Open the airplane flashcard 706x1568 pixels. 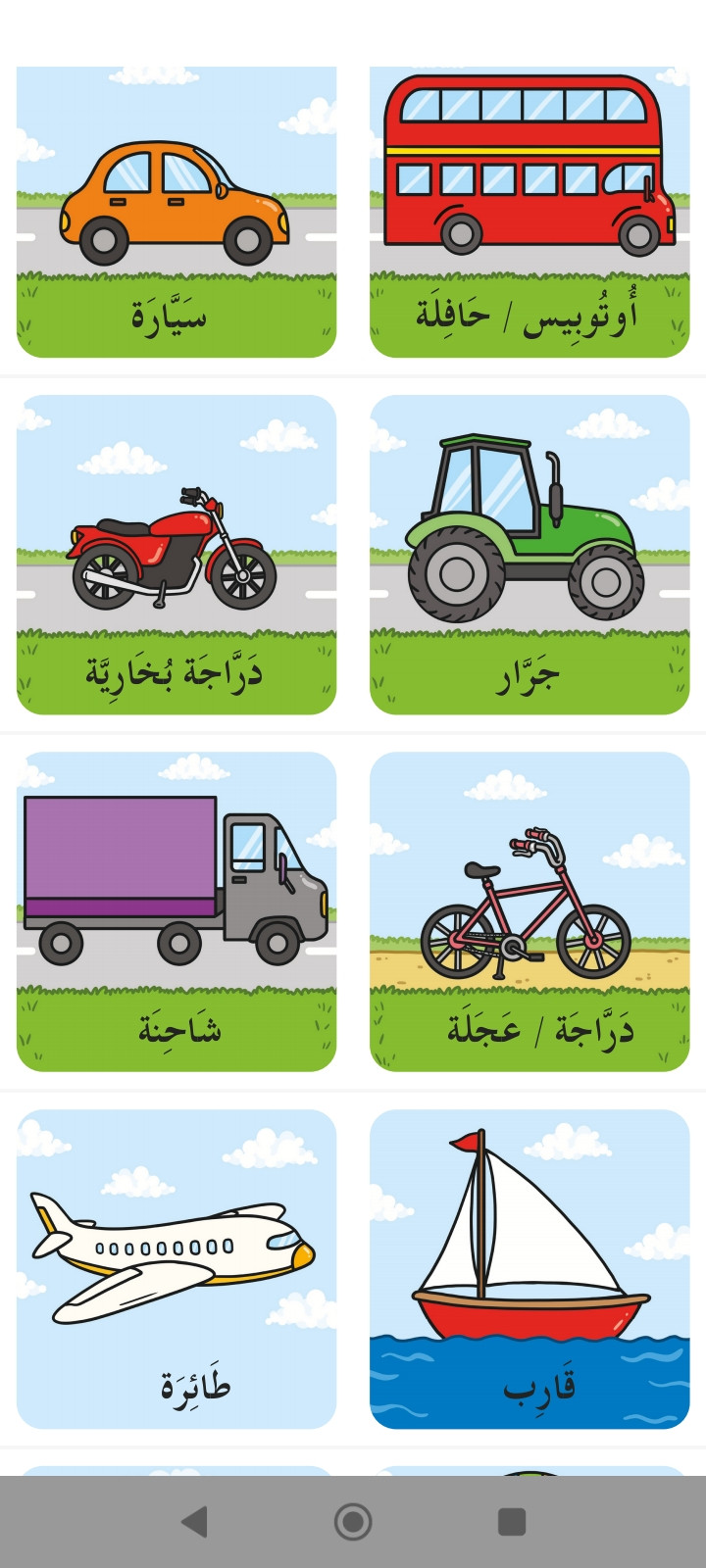tap(176, 1269)
